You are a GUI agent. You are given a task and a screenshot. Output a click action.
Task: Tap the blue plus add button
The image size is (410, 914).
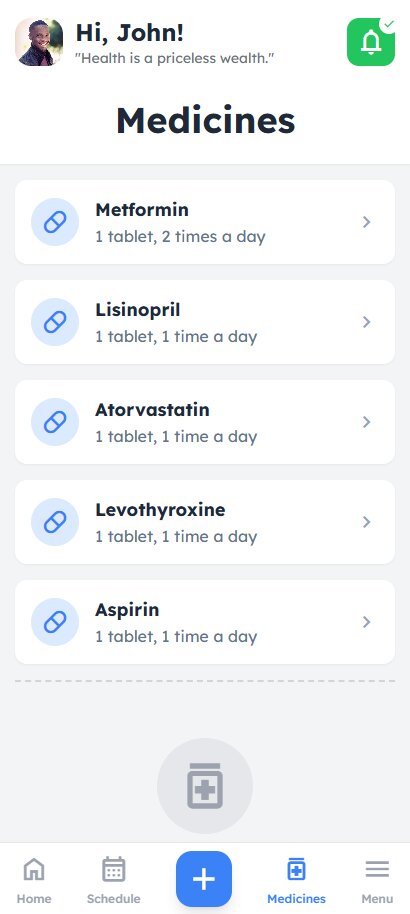coord(204,879)
